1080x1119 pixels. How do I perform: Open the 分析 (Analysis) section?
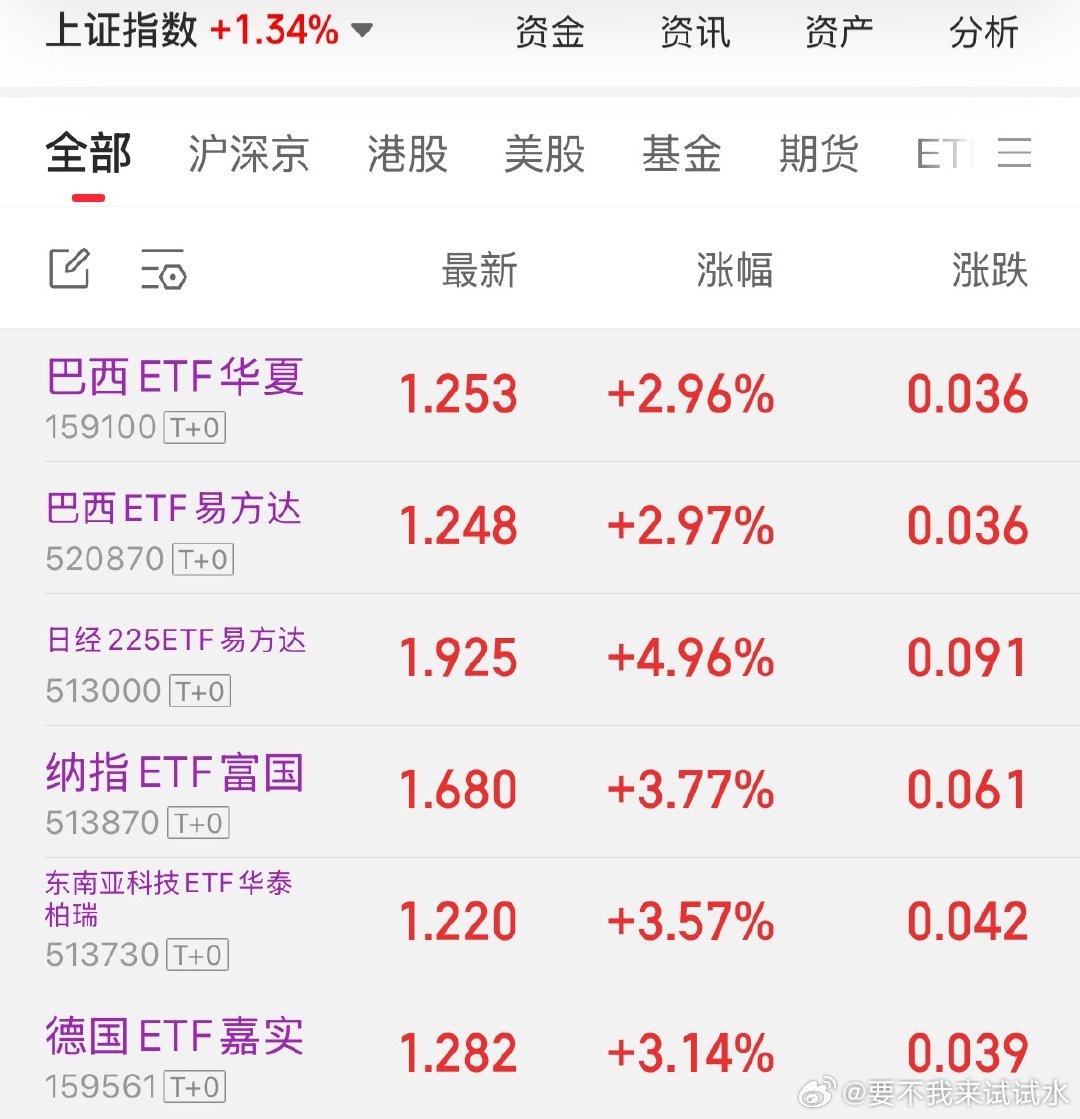983,32
